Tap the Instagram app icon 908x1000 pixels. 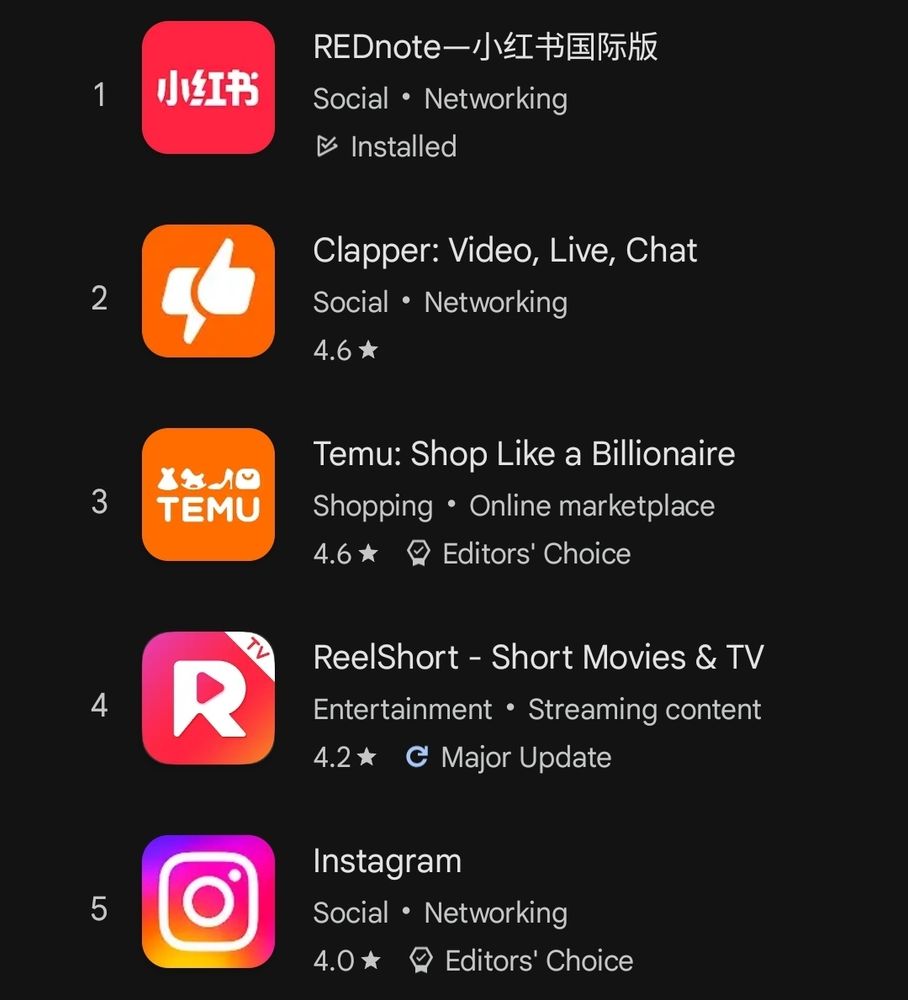tap(207, 901)
